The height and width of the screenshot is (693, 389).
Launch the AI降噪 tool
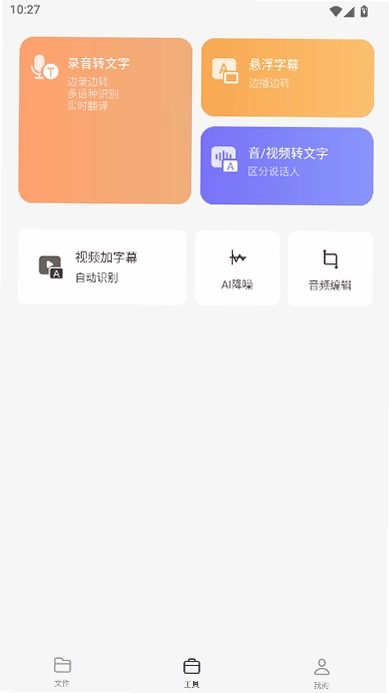click(x=237, y=268)
